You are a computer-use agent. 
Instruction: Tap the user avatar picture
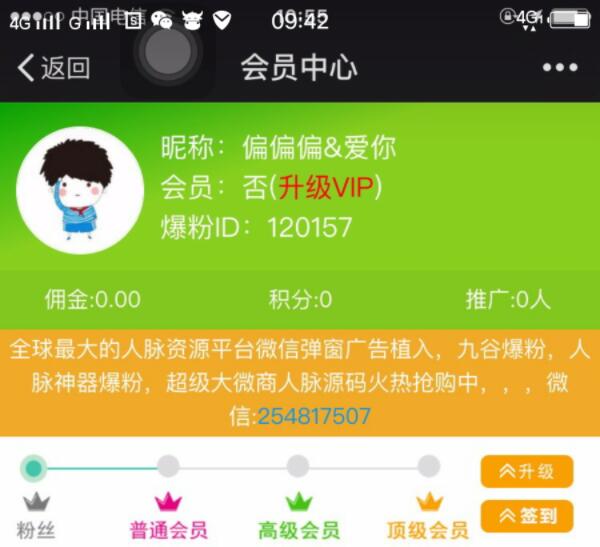82,188
